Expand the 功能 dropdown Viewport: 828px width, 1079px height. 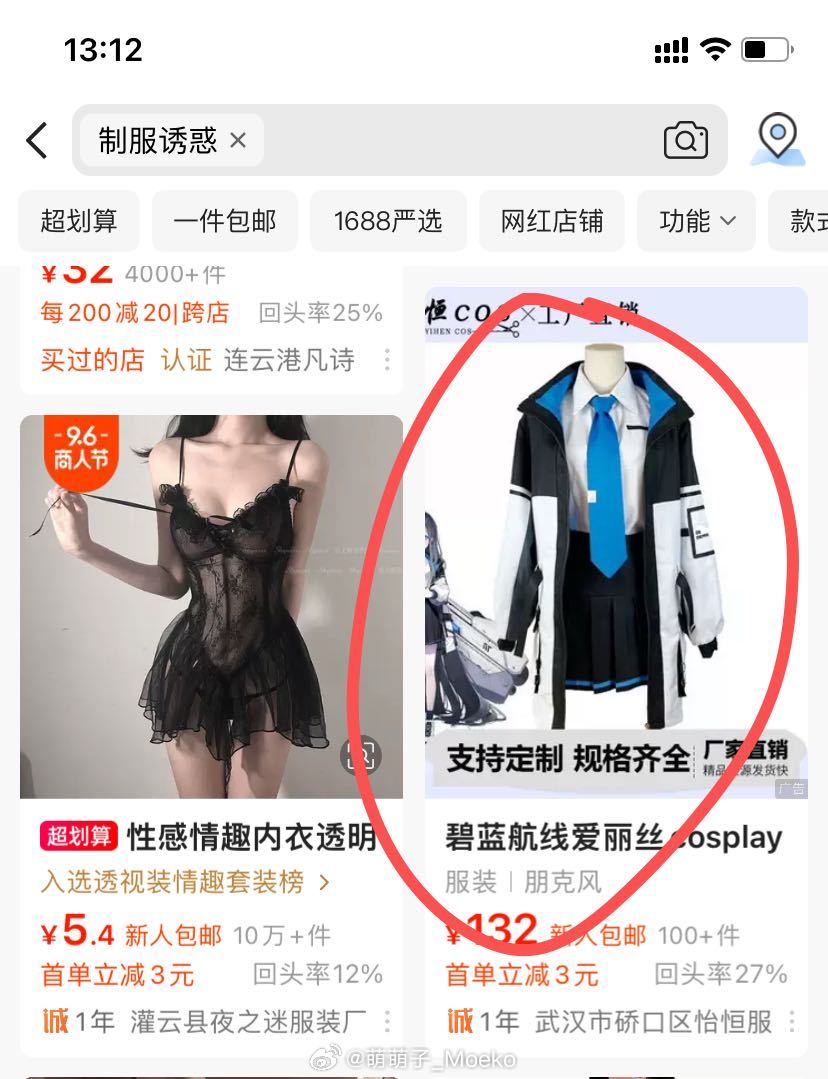point(697,221)
